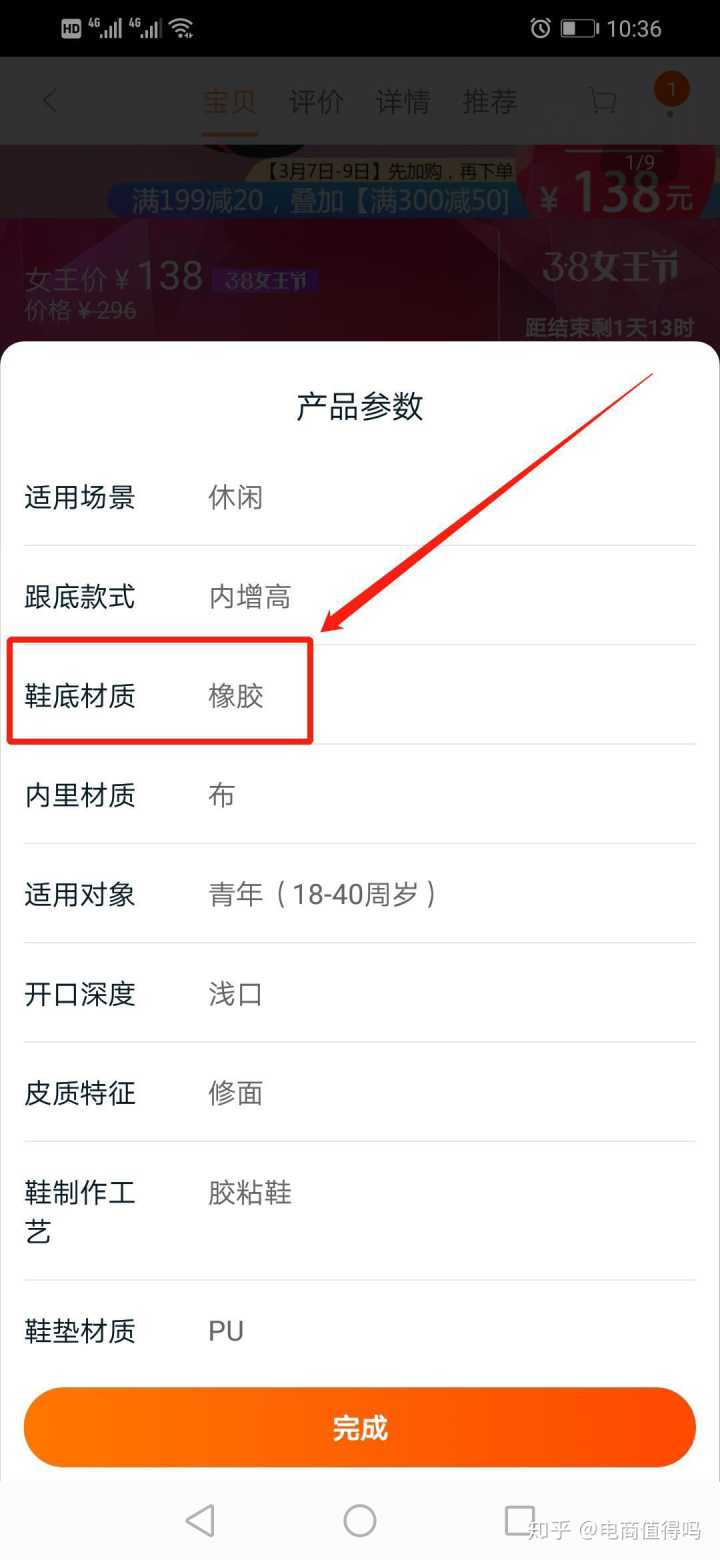Tap the system back button

click(x=200, y=1521)
